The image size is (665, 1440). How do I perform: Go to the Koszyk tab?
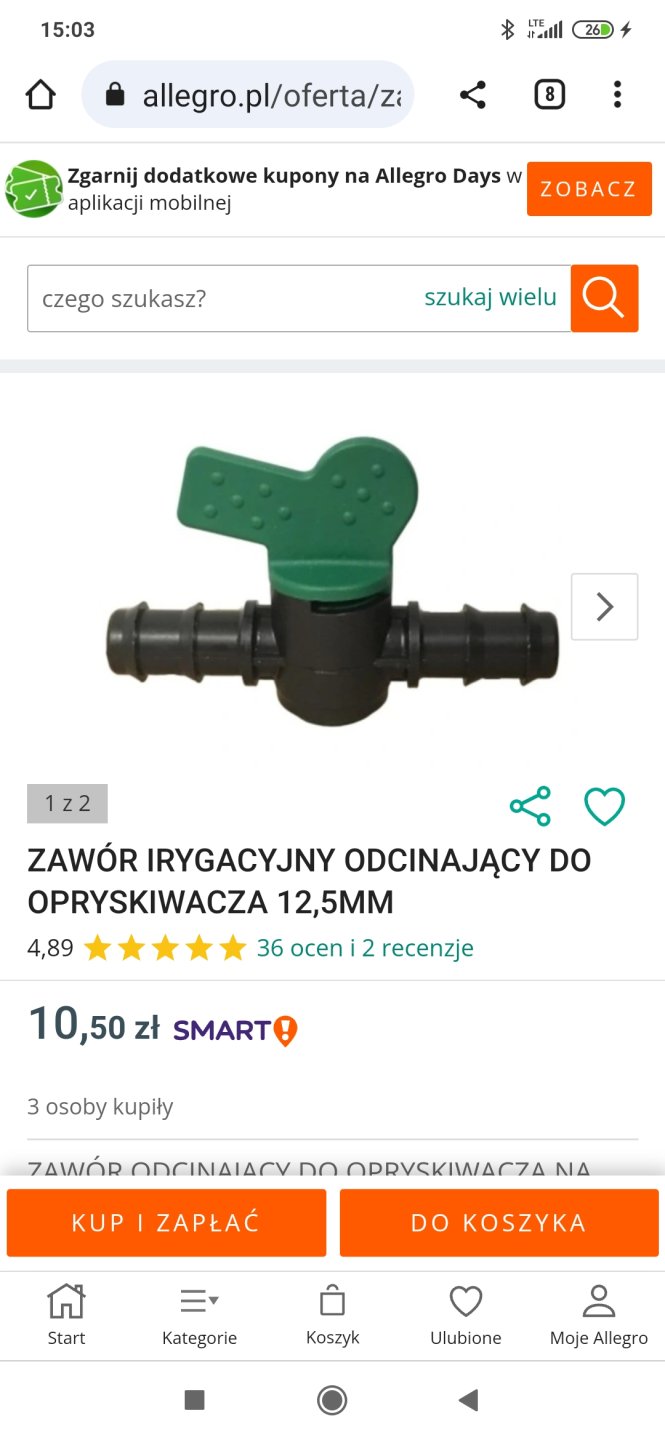[332, 1315]
